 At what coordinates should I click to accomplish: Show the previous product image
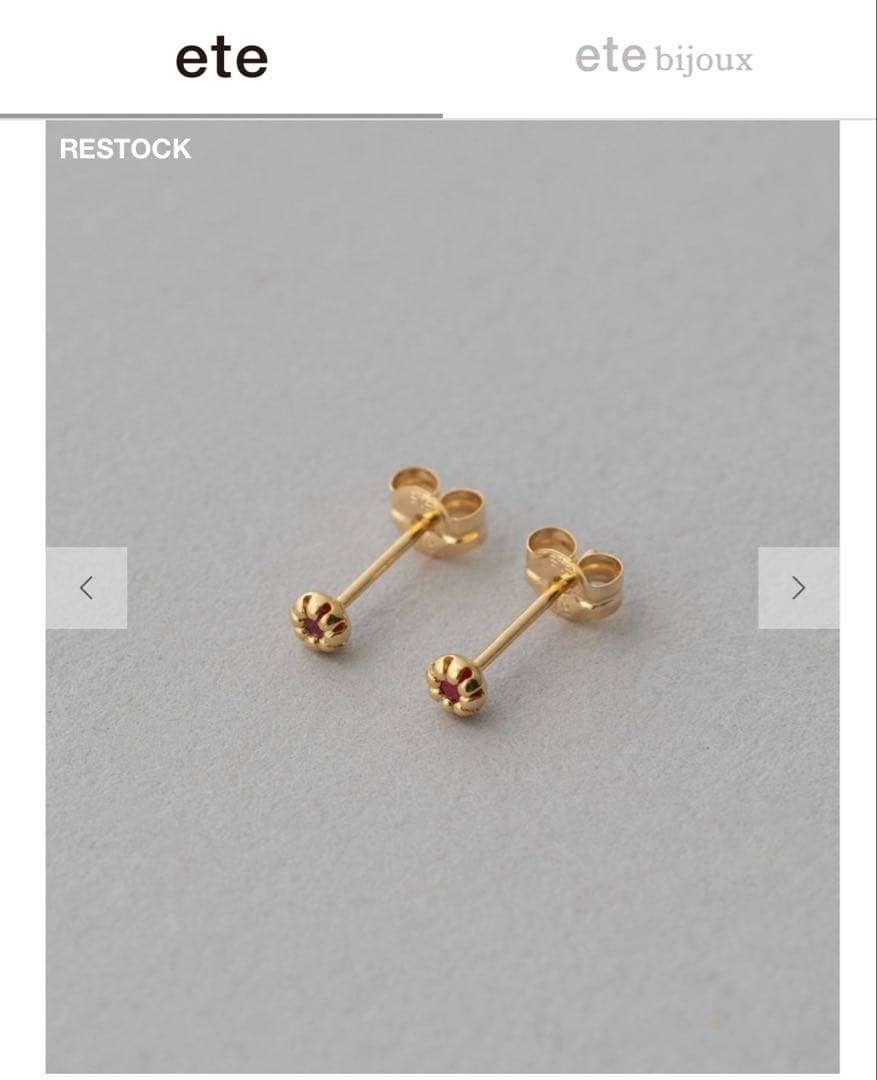click(x=86, y=588)
